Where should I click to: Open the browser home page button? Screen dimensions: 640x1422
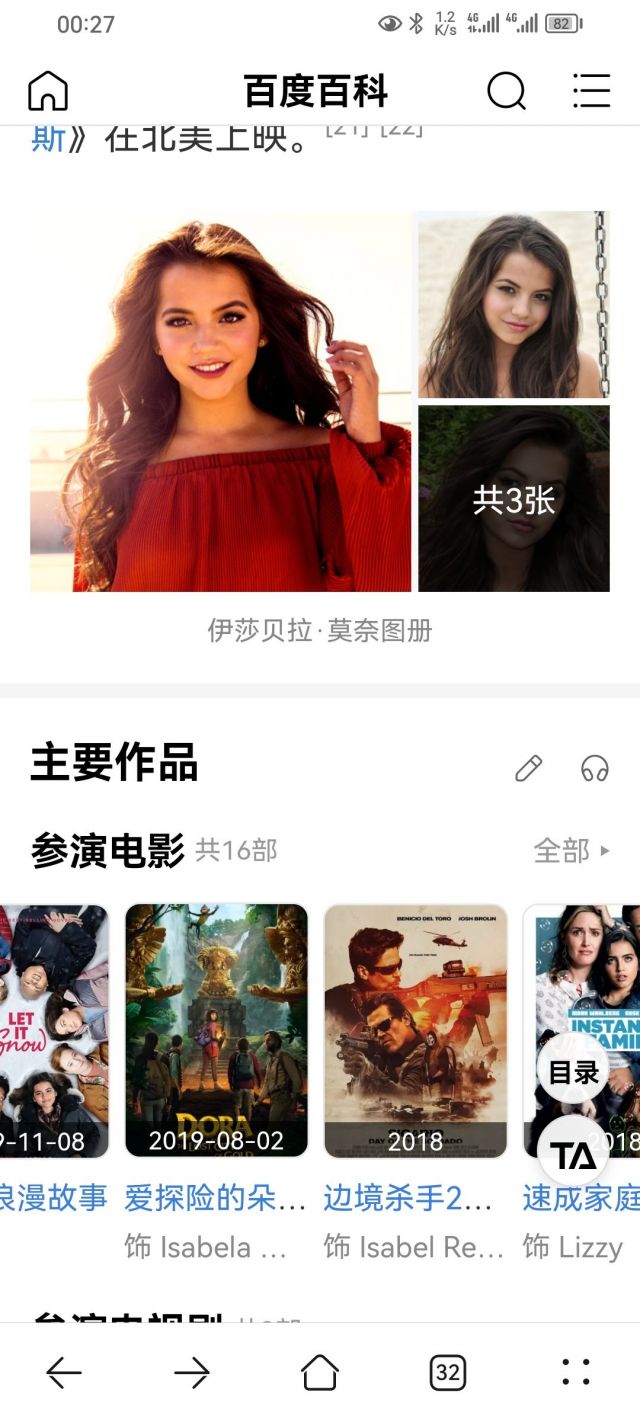coord(320,1373)
